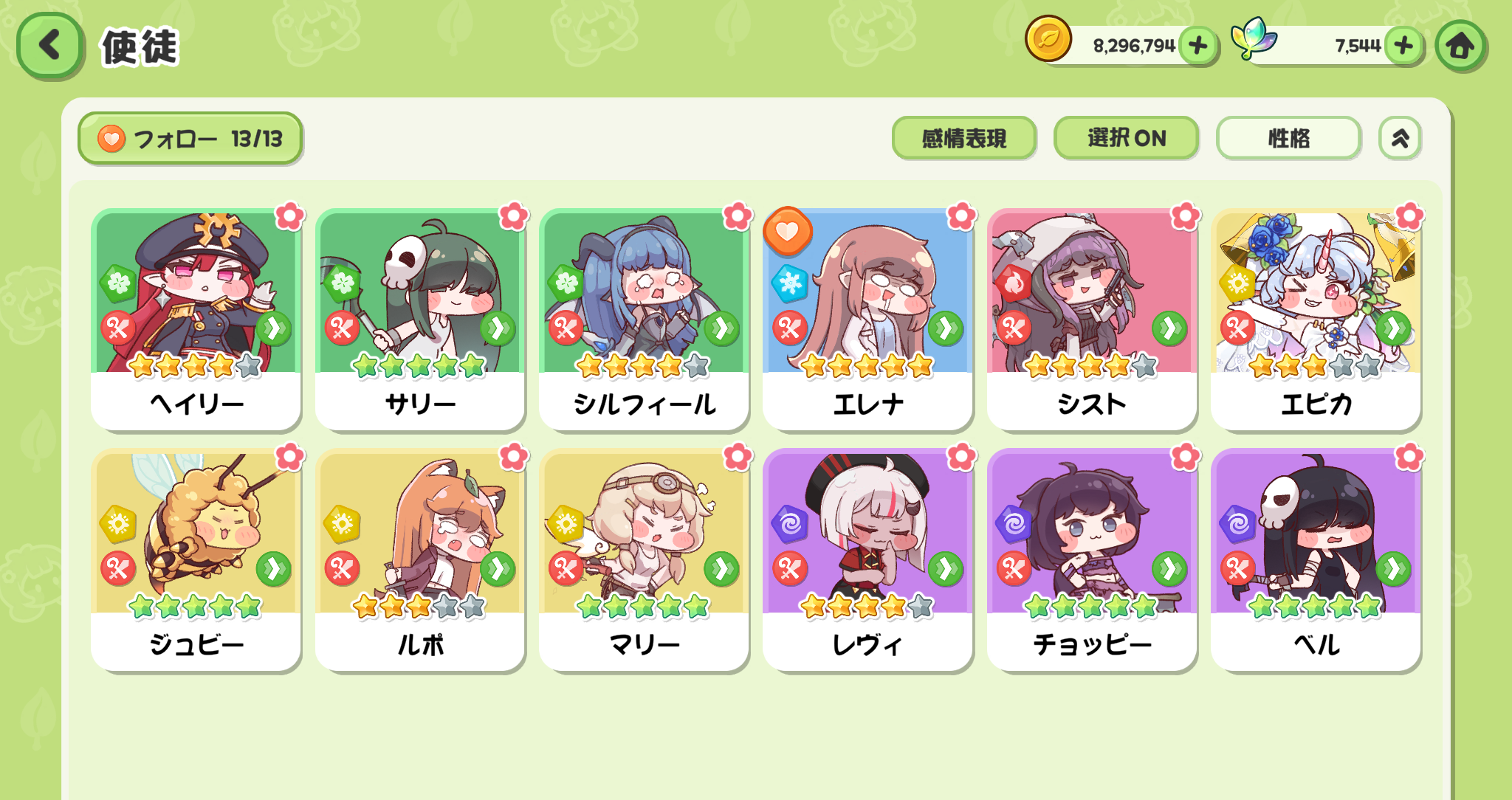
Task: View シルフィール's details
Action: click(644, 320)
